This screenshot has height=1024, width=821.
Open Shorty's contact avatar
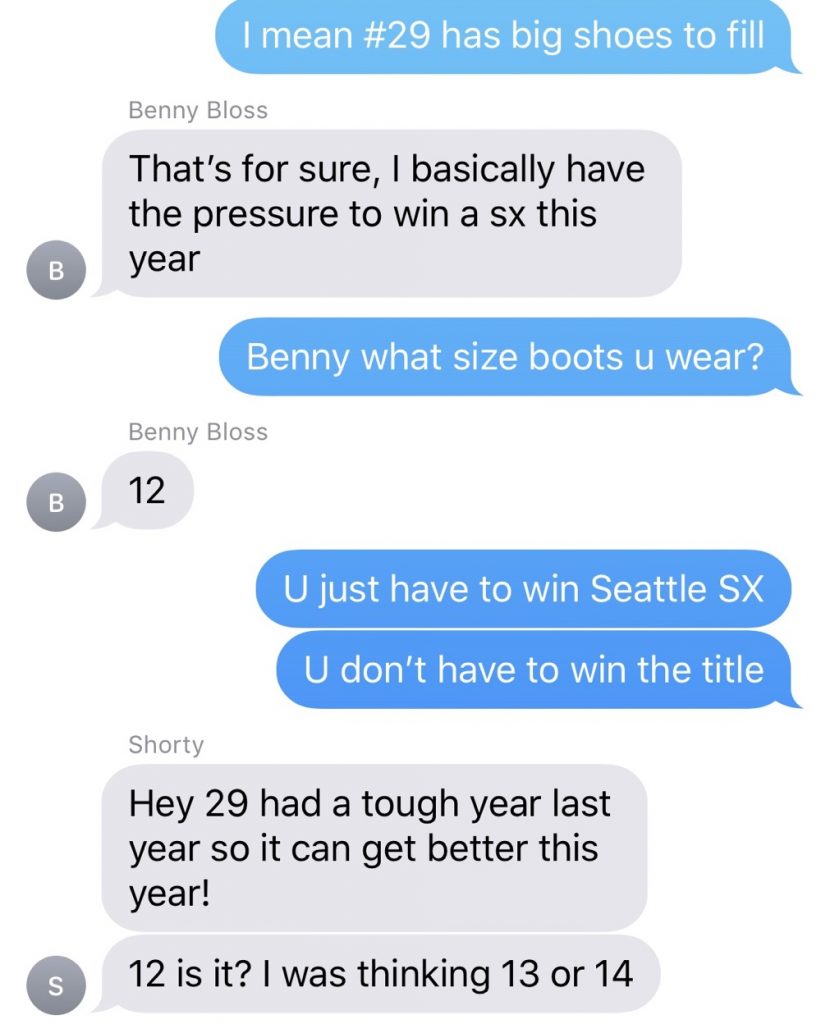tap(56, 985)
